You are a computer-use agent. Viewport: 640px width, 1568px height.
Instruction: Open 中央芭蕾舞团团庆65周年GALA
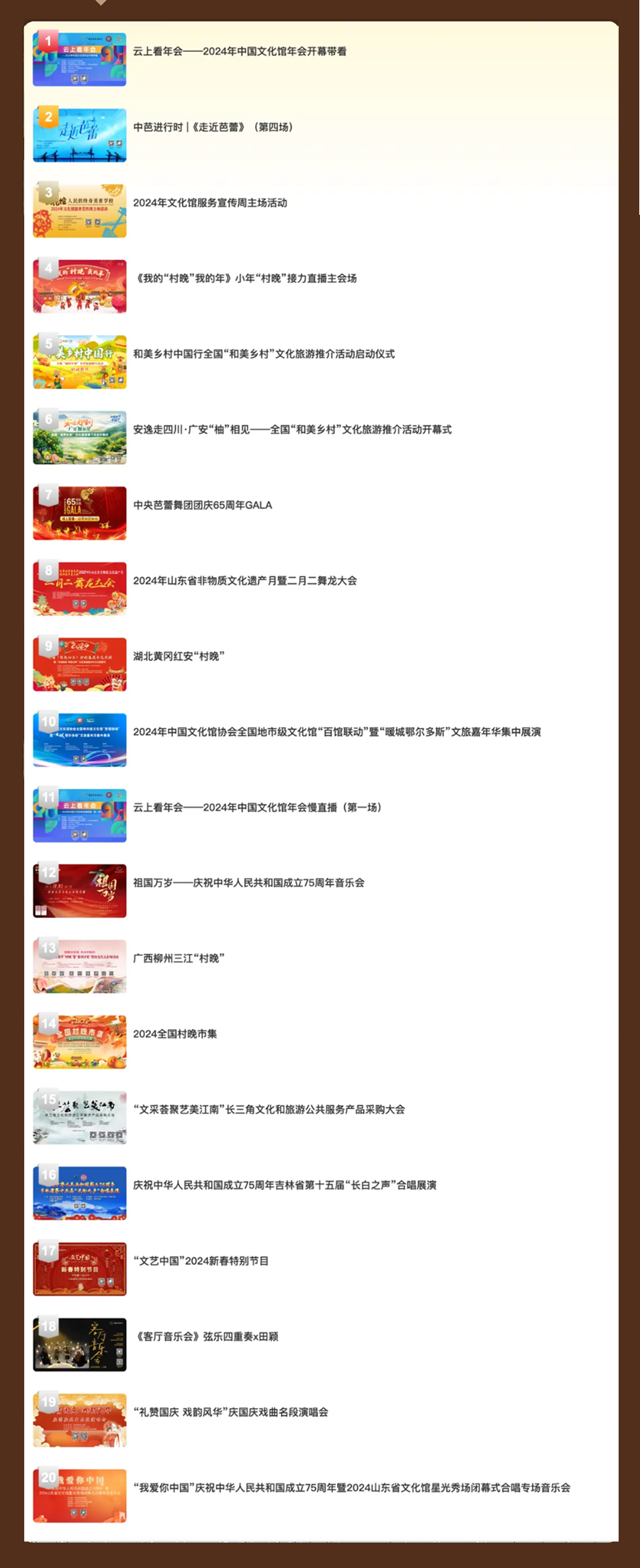click(203, 505)
